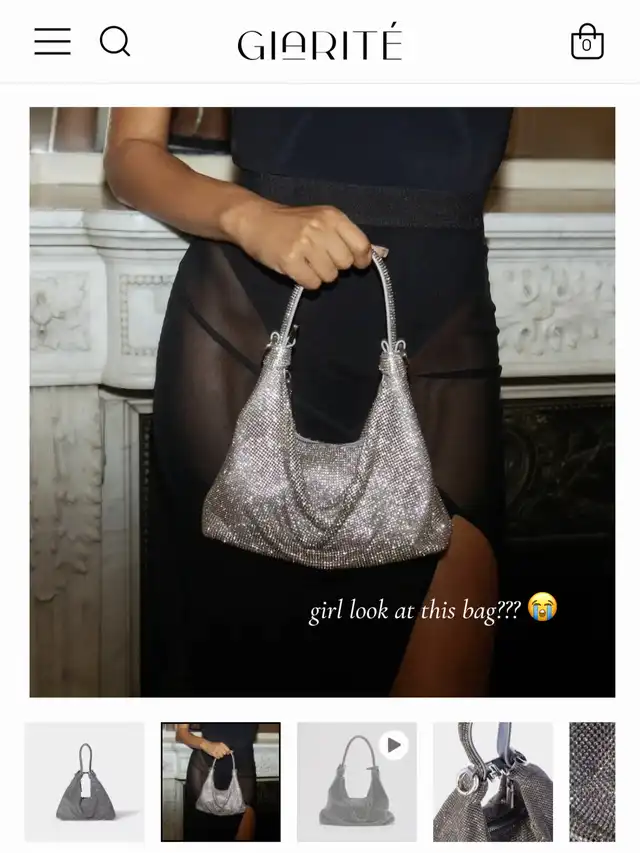640x853 pixels.
Task: Open the hamburger menu
Action: tap(52, 42)
